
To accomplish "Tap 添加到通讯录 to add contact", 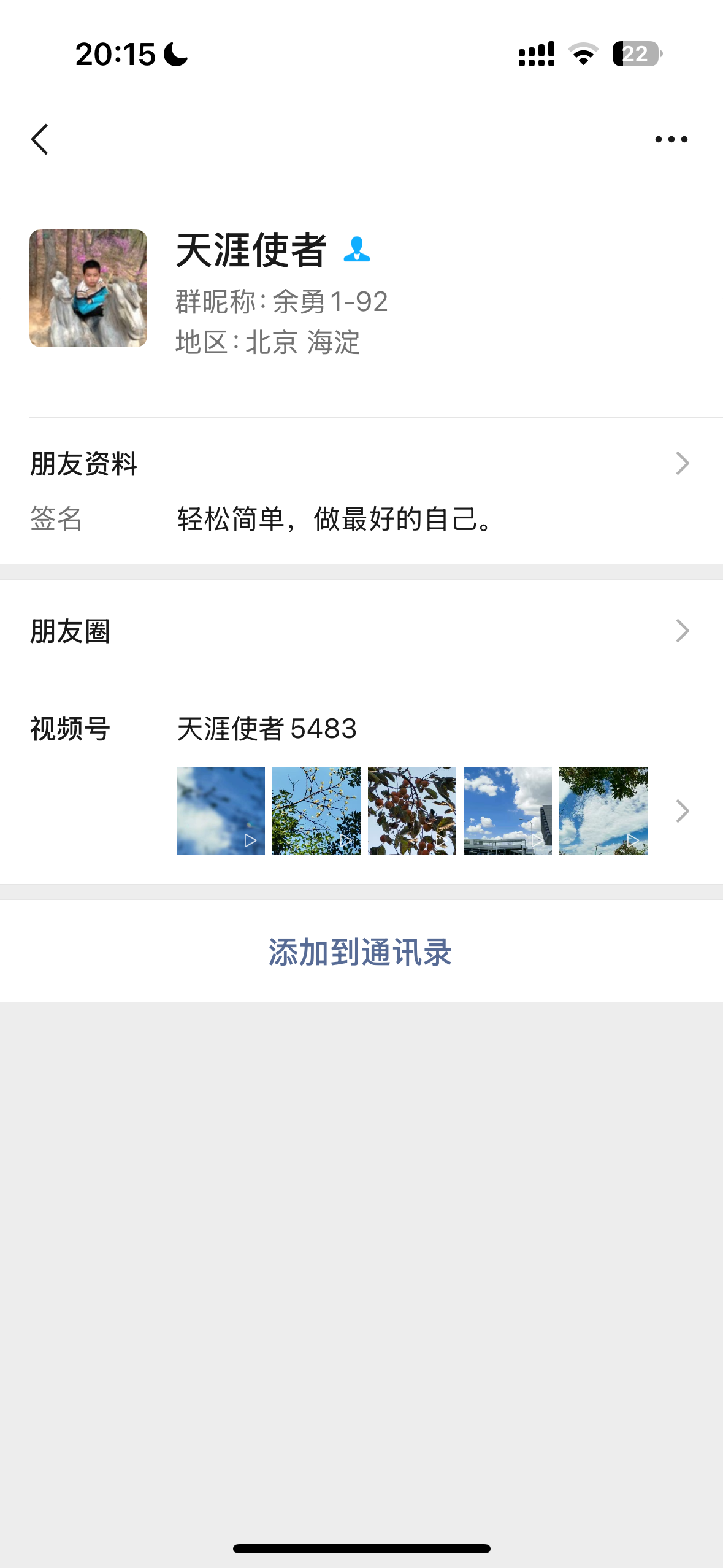I will pos(361,951).
